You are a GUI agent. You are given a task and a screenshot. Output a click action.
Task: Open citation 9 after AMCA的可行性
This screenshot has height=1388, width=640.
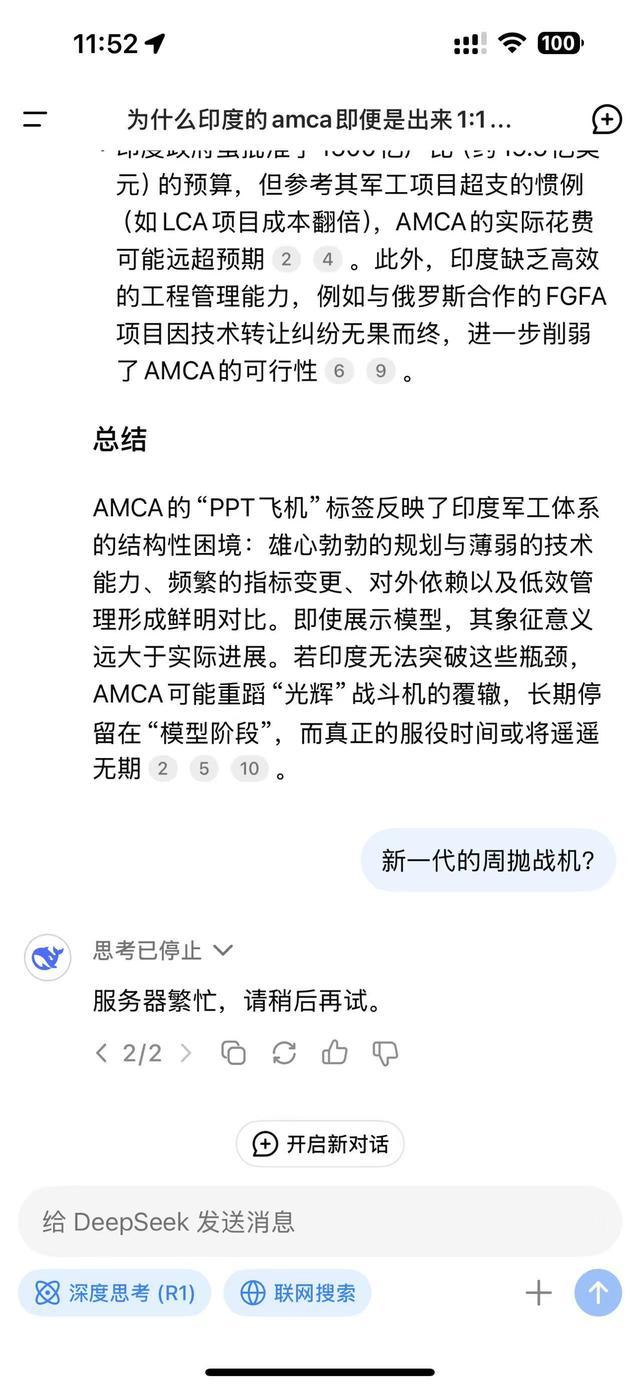coord(379,372)
